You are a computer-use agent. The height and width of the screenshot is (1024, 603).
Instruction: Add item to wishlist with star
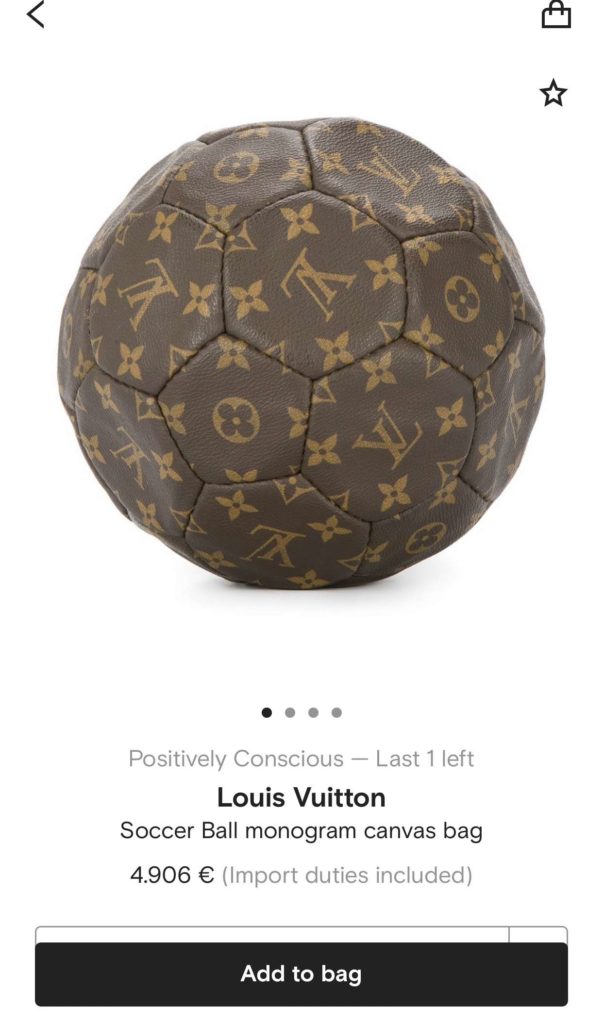(553, 94)
